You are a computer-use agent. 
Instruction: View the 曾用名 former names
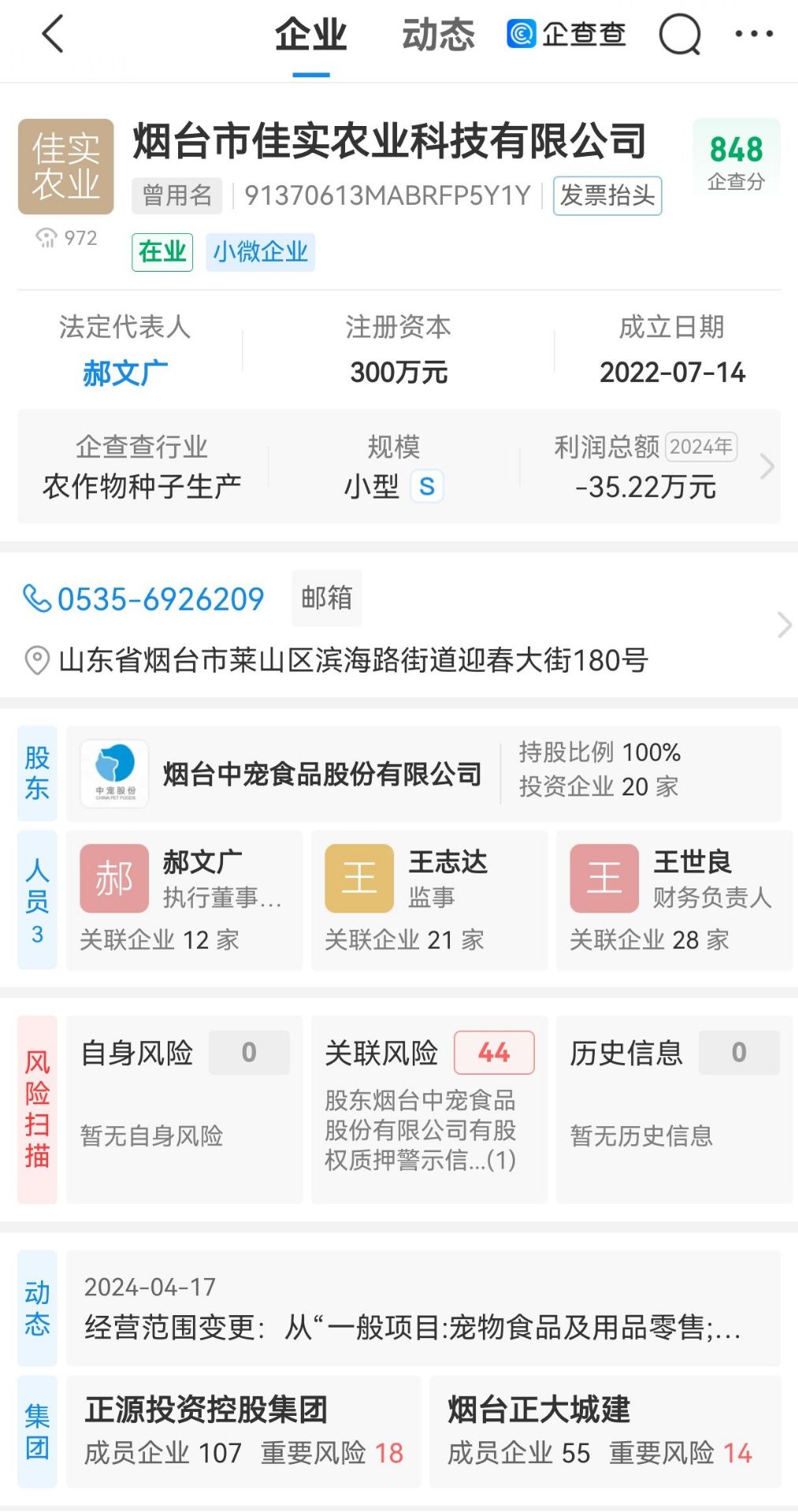click(177, 195)
